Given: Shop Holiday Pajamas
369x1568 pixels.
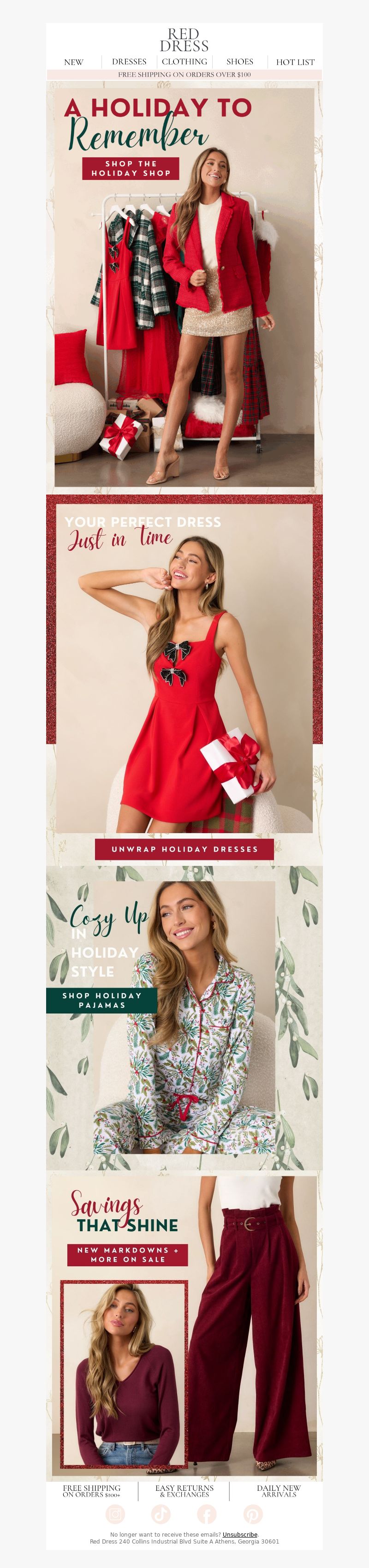Looking at the screenshot, I should tap(101, 1000).
